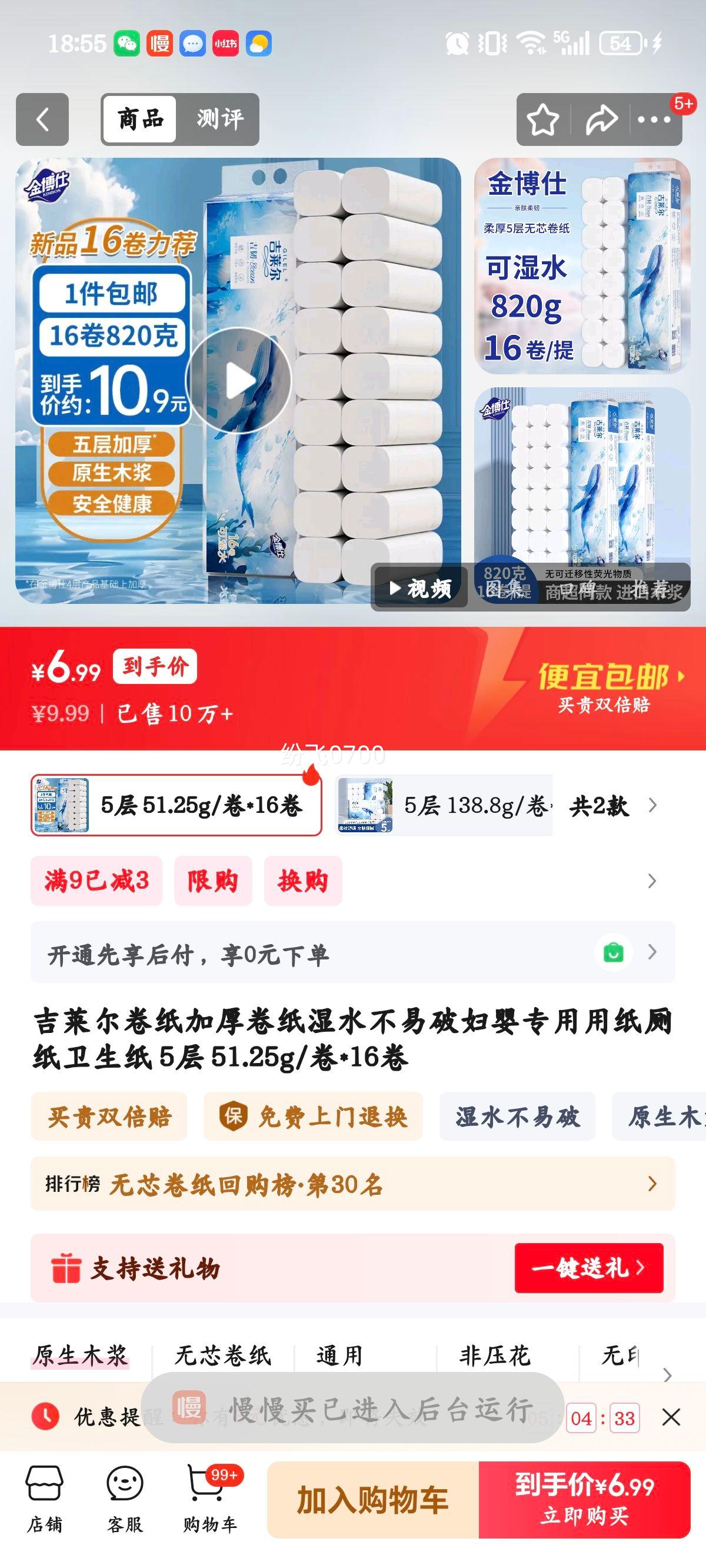Add product to favorites via star icon
The width and height of the screenshot is (706, 1568).
pyautogui.click(x=545, y=119)
